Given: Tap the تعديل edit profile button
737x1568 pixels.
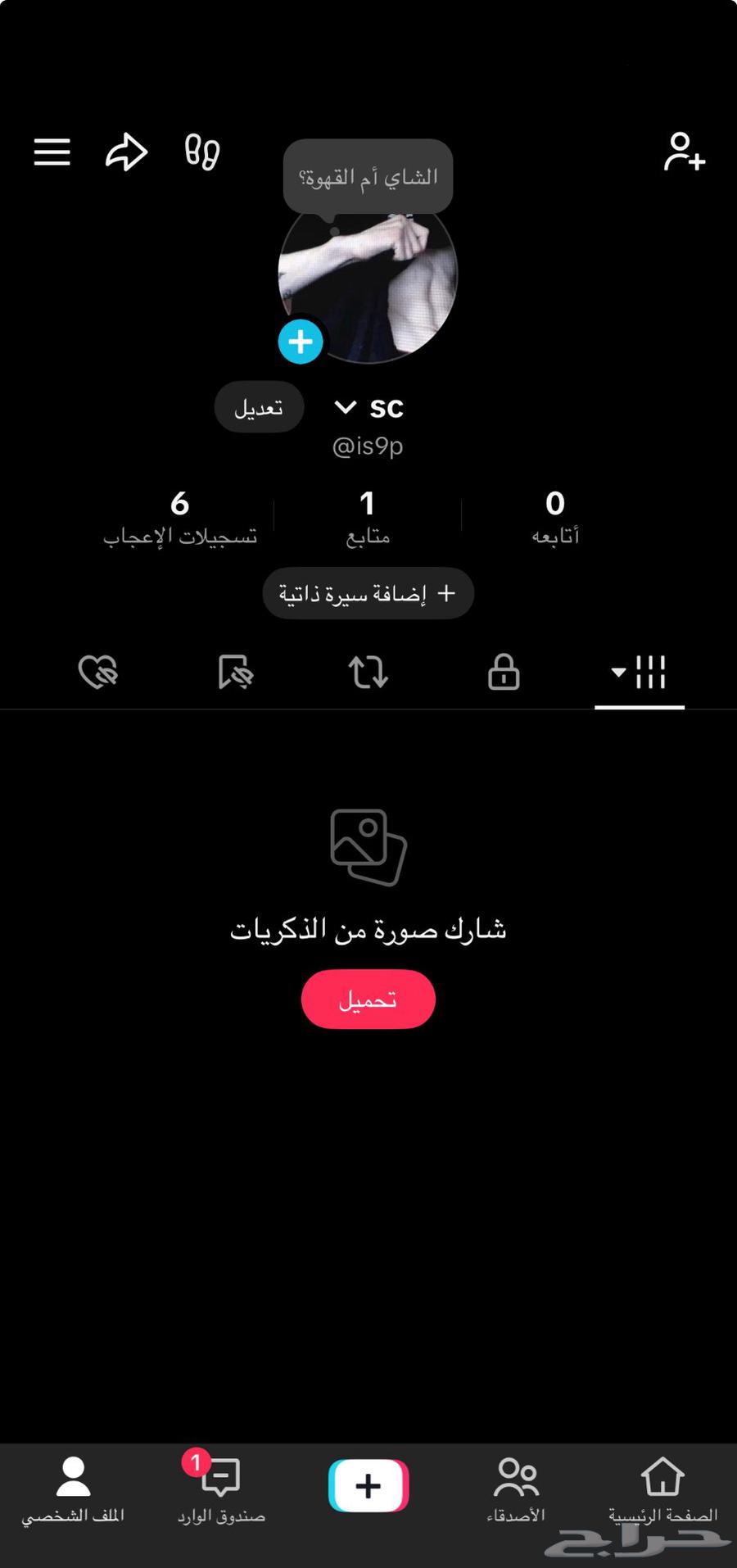Looking at the screenshot, I should (x=259, y=407).
